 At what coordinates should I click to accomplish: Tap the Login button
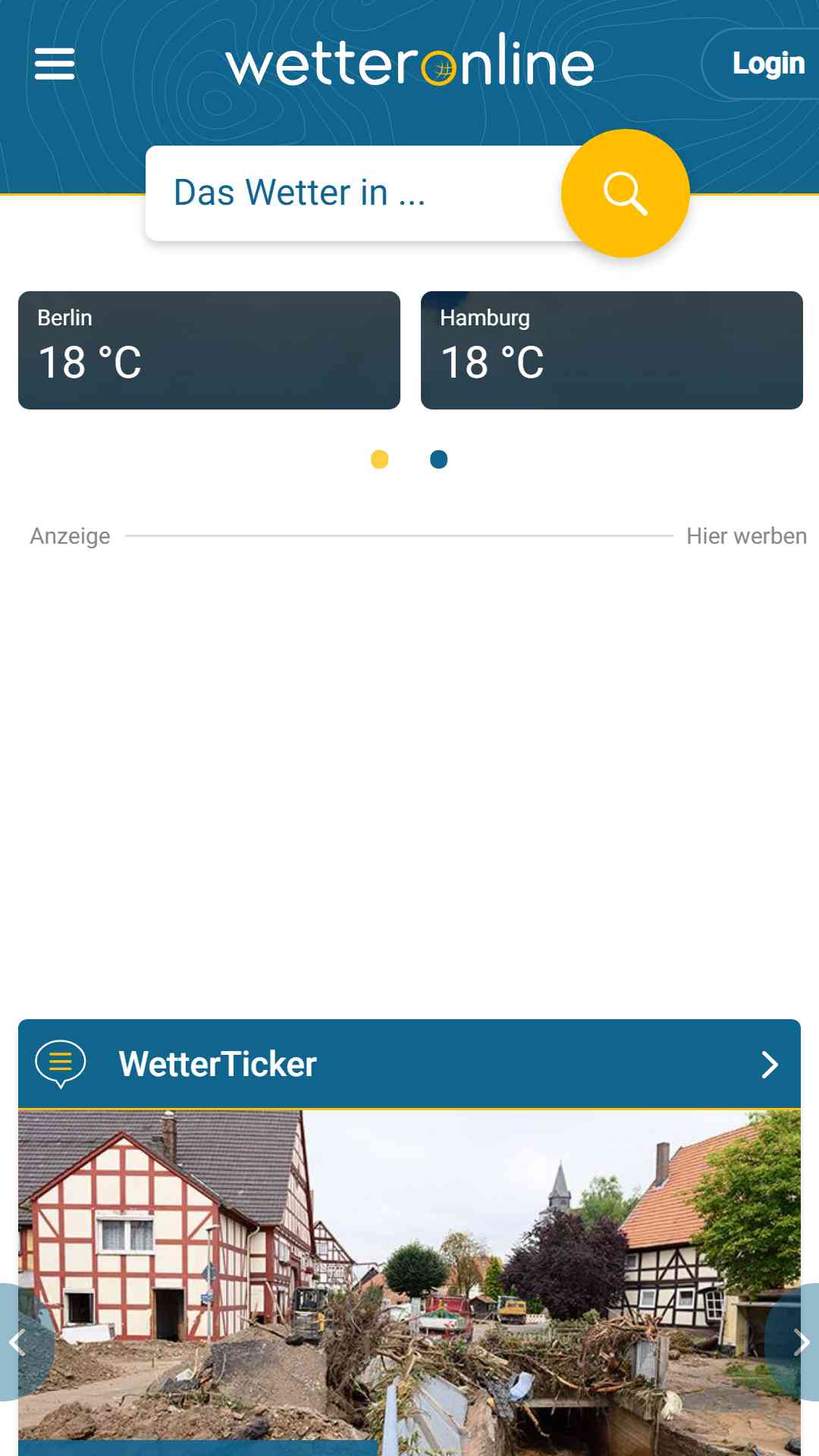click(x=761, y=64)
